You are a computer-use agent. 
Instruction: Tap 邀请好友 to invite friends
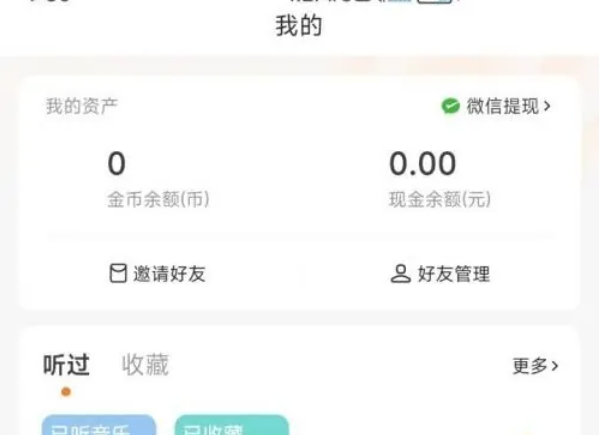[x=158, y=274]
